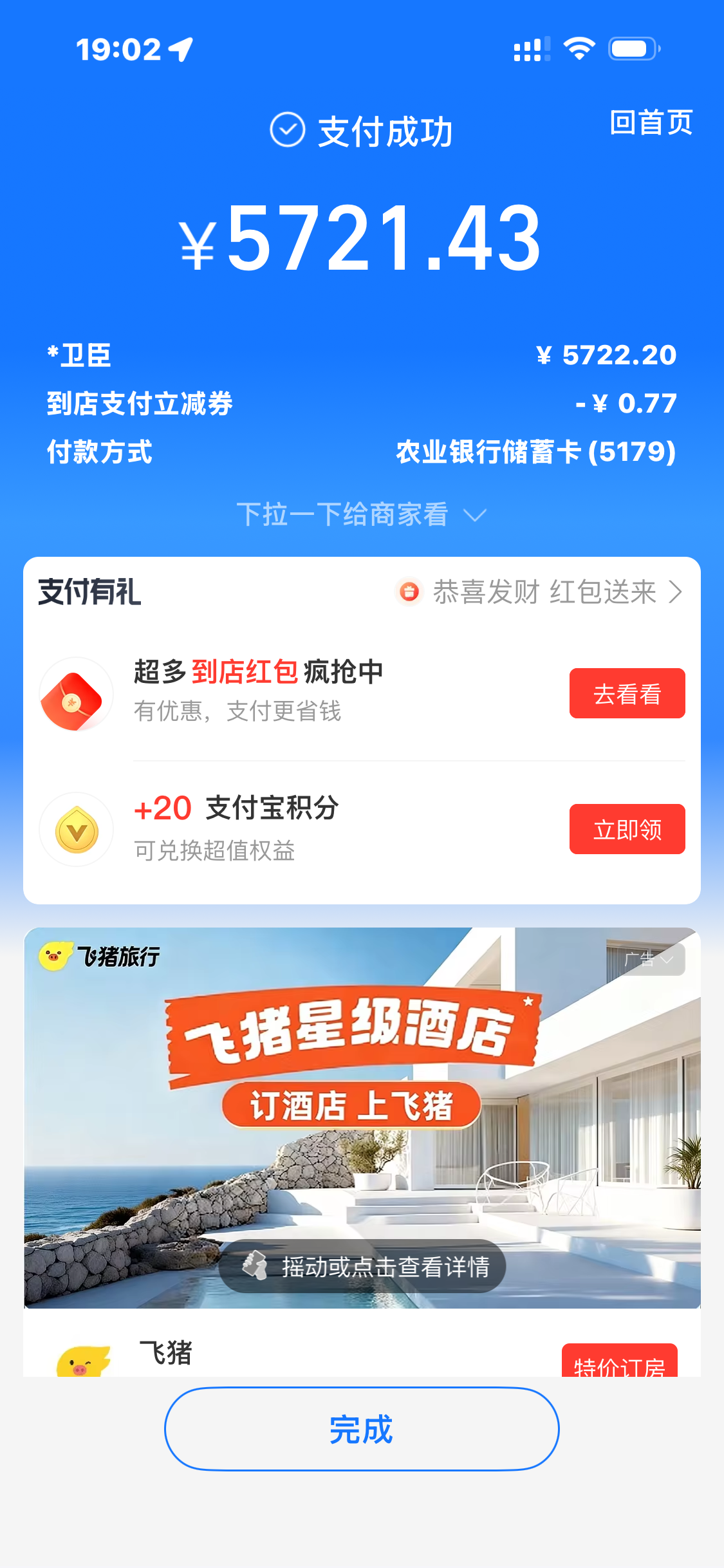Image resolution: width=724 pixels, height=1568 pixels.
Task: Expand 下拉一下给商家看
Action: (361, 514)
